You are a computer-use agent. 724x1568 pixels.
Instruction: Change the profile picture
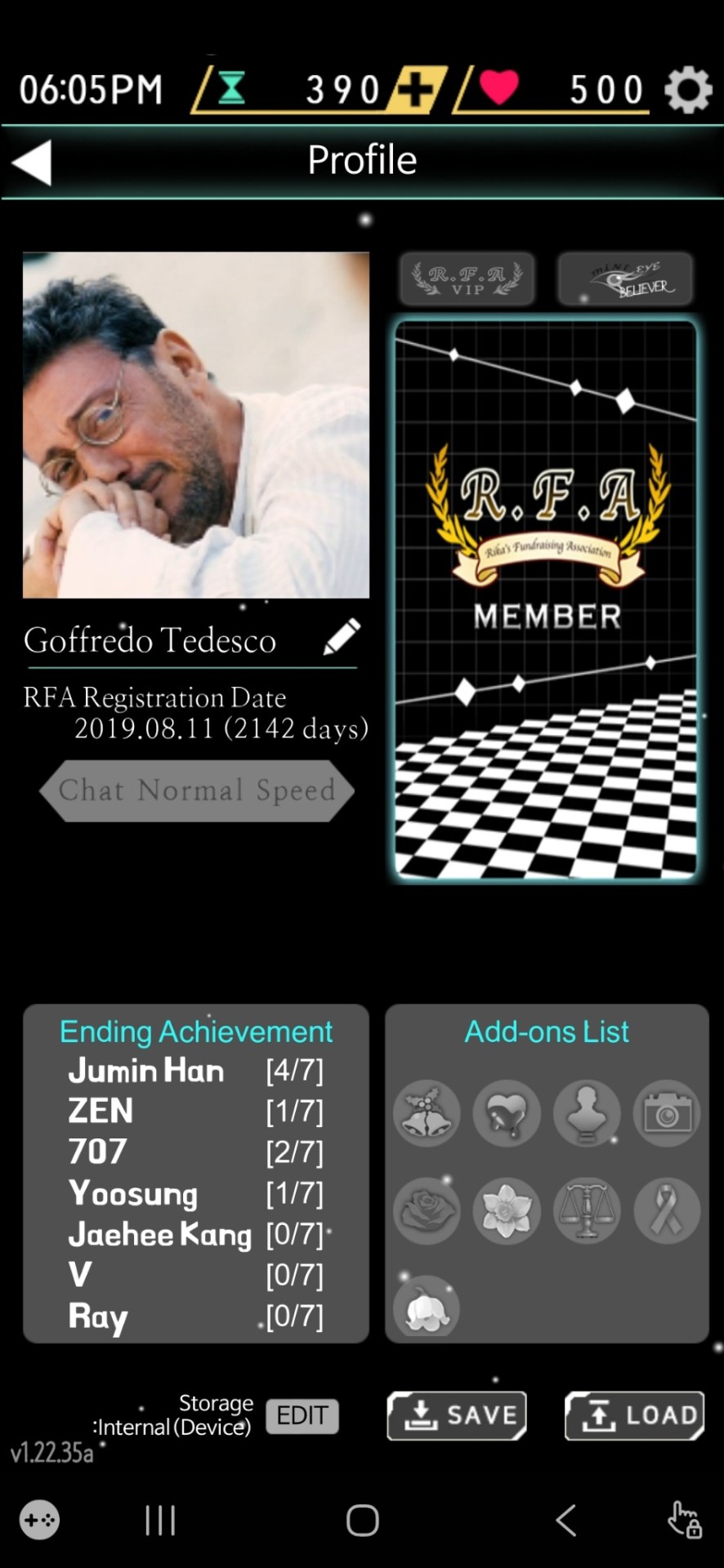point(196,425)
